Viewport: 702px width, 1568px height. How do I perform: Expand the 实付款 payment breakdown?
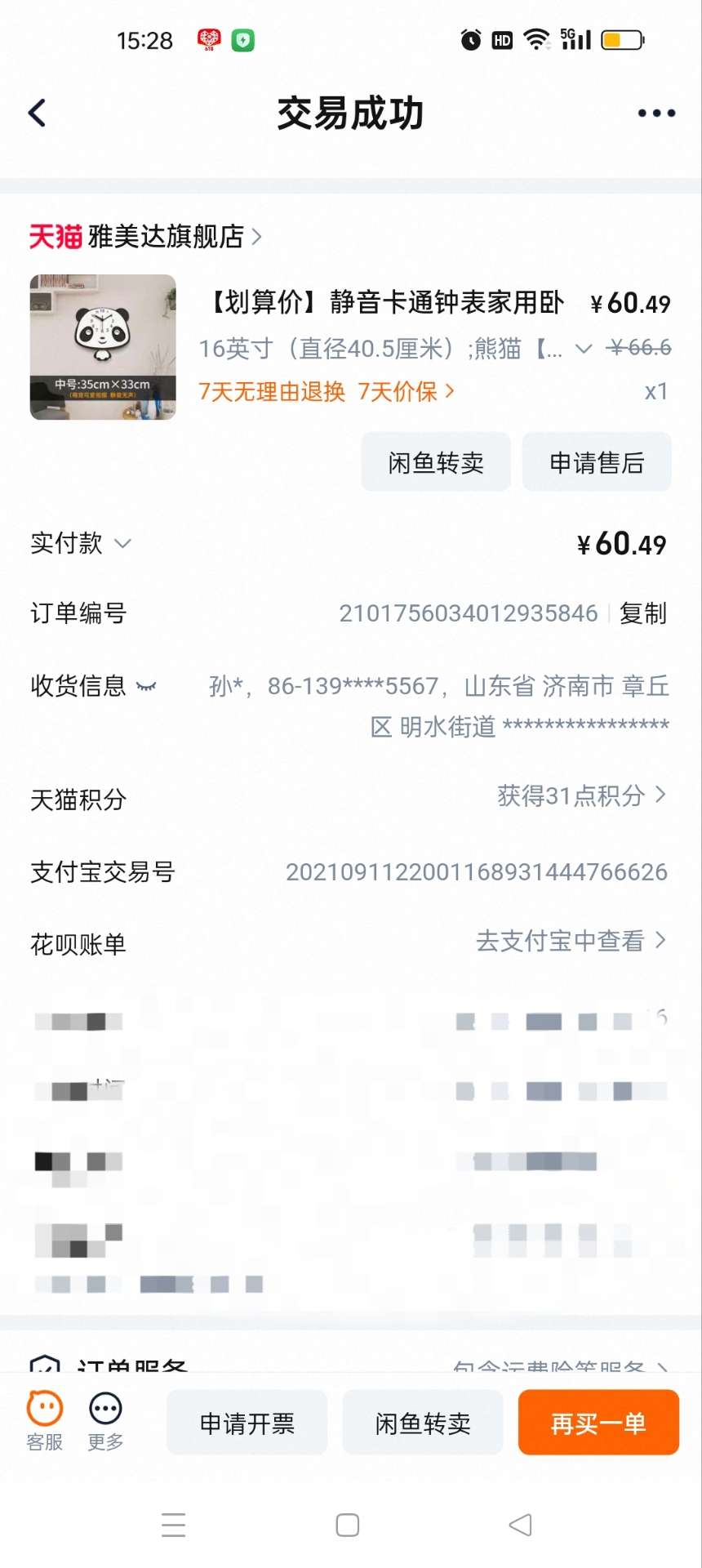point(81,543)
